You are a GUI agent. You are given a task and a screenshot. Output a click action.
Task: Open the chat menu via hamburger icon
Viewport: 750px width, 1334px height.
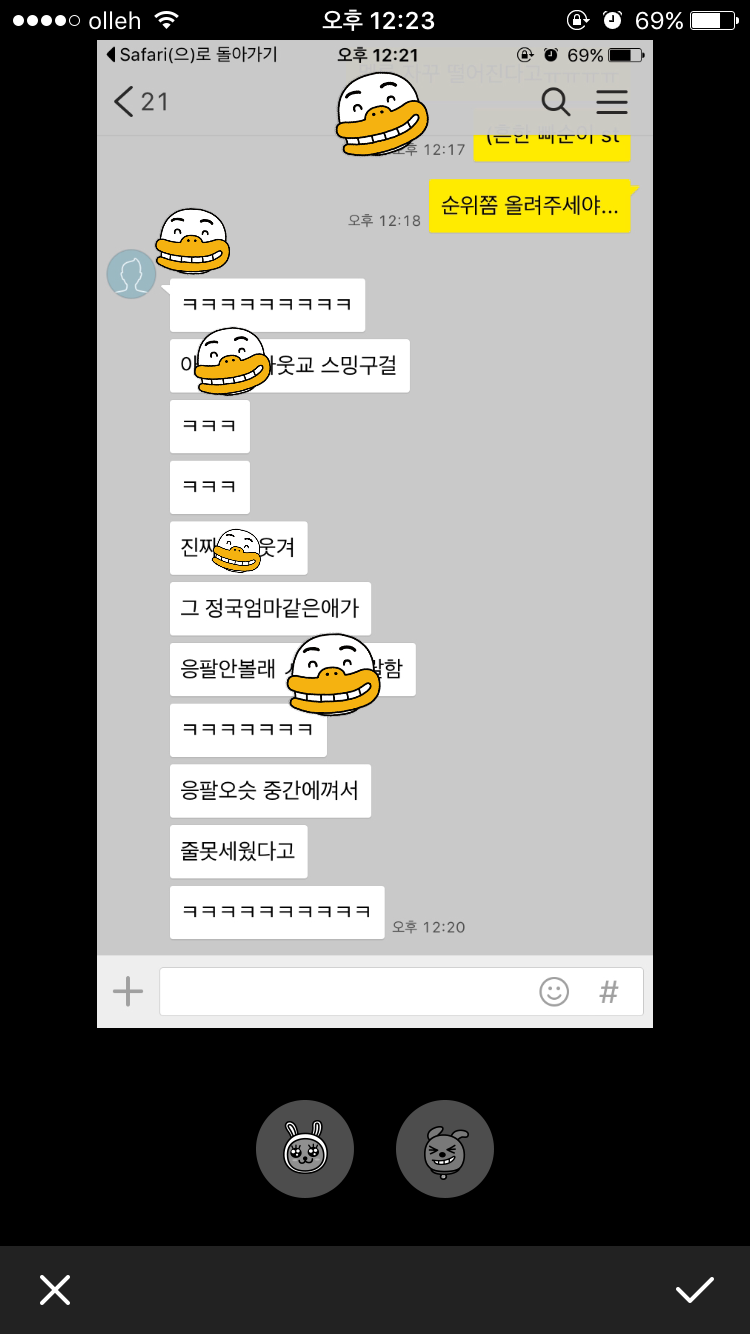click(612, 101)
